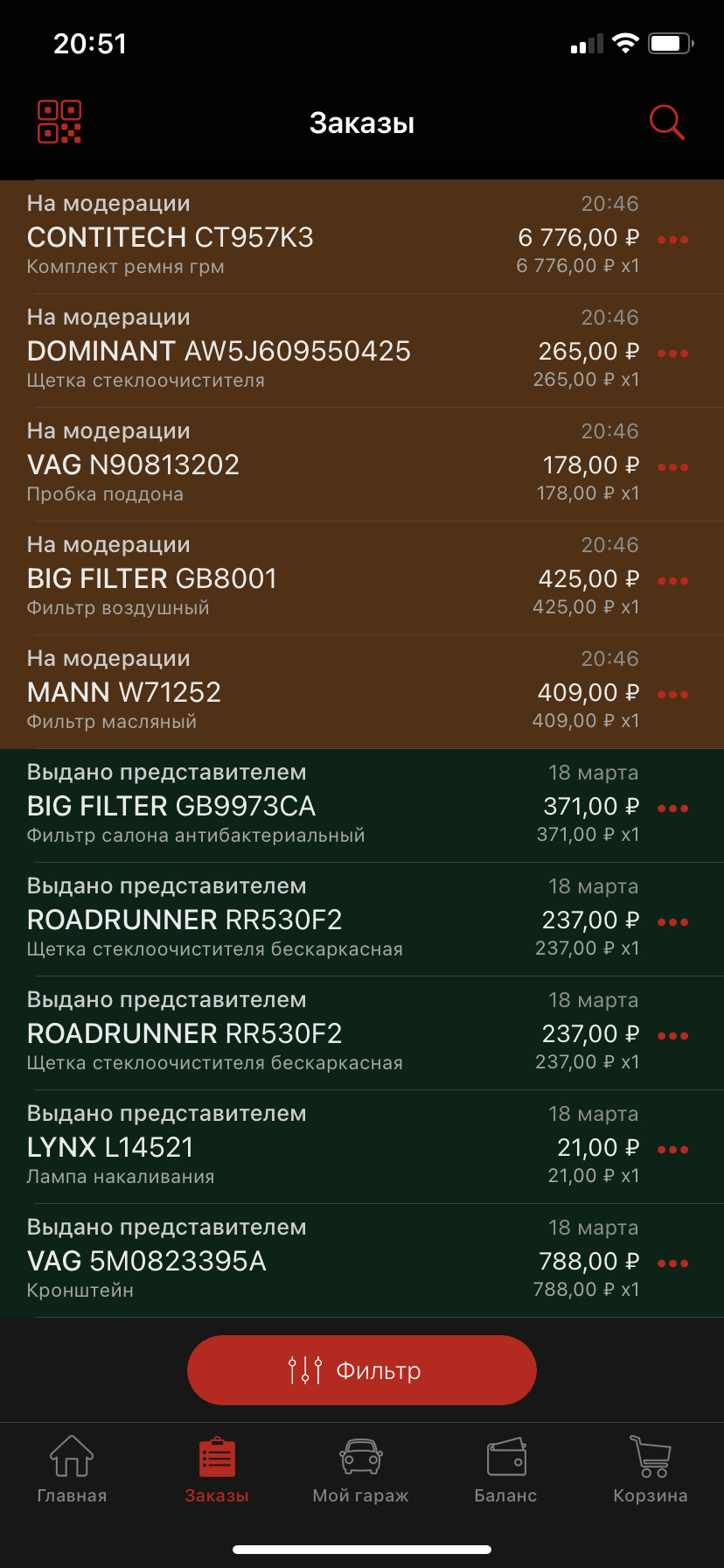Open options for DOMINANT wiper blade order
Image resolution: width=724 pixels, height=1568 pixels.
(x=672, y=353)
